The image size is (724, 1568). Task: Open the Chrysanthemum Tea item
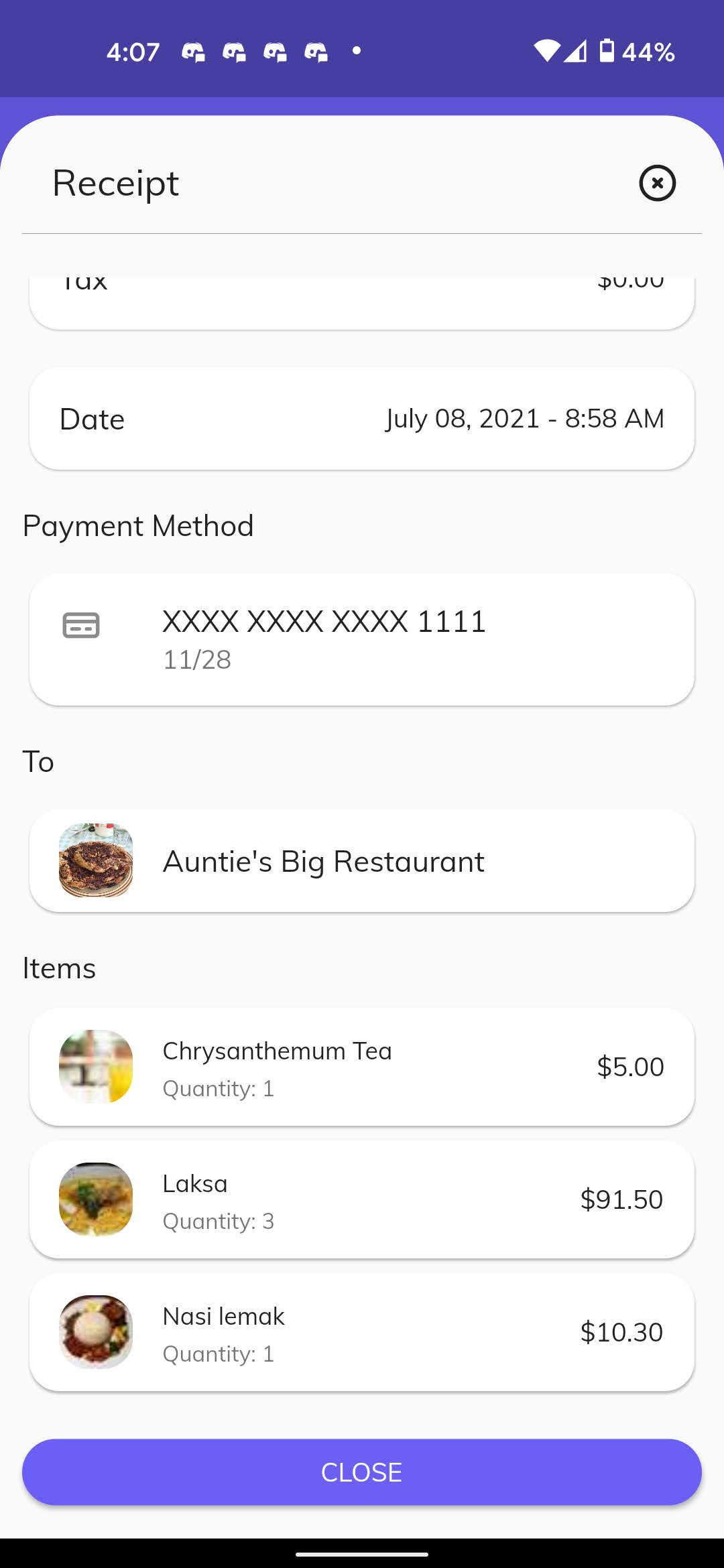[362, 1067]
